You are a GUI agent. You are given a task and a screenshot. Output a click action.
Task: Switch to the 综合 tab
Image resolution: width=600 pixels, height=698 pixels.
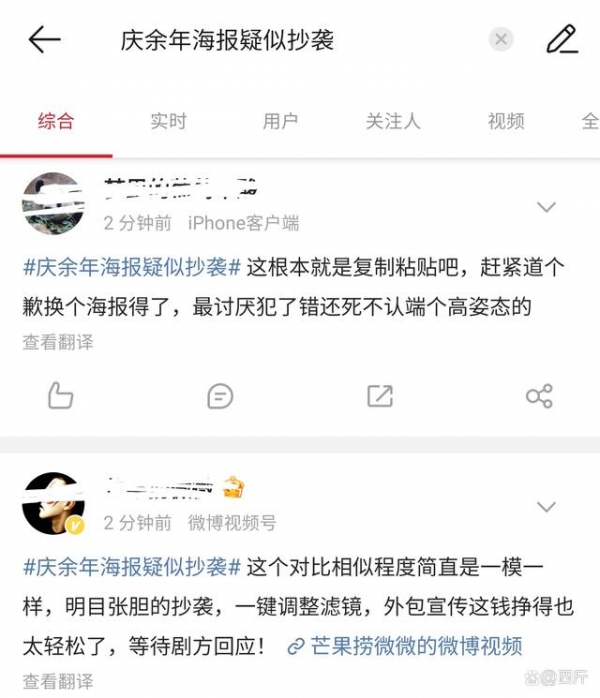coord(56,121)
